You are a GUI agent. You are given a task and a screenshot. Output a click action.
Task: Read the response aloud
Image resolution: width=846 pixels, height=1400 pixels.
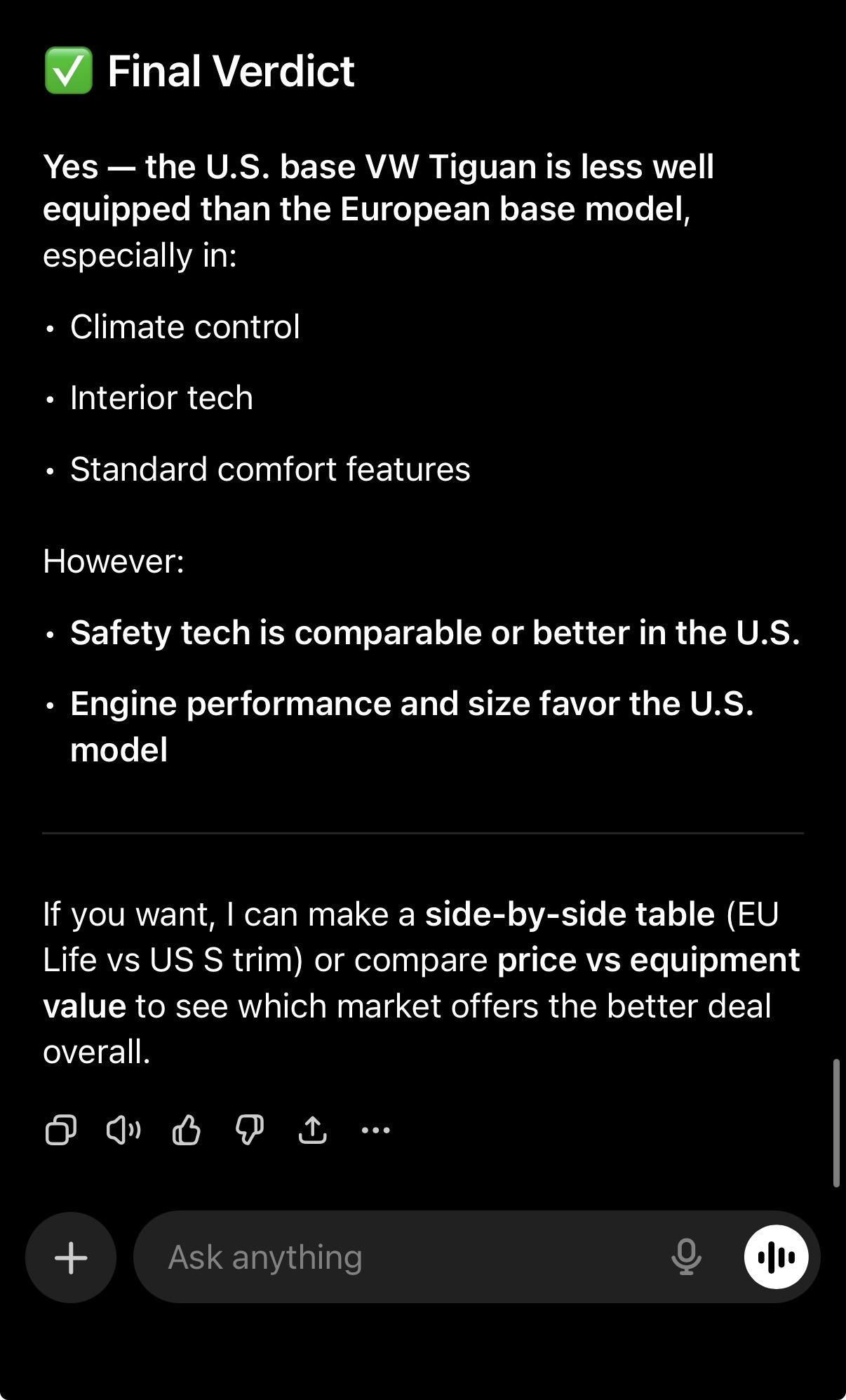tap(123, 1130)
